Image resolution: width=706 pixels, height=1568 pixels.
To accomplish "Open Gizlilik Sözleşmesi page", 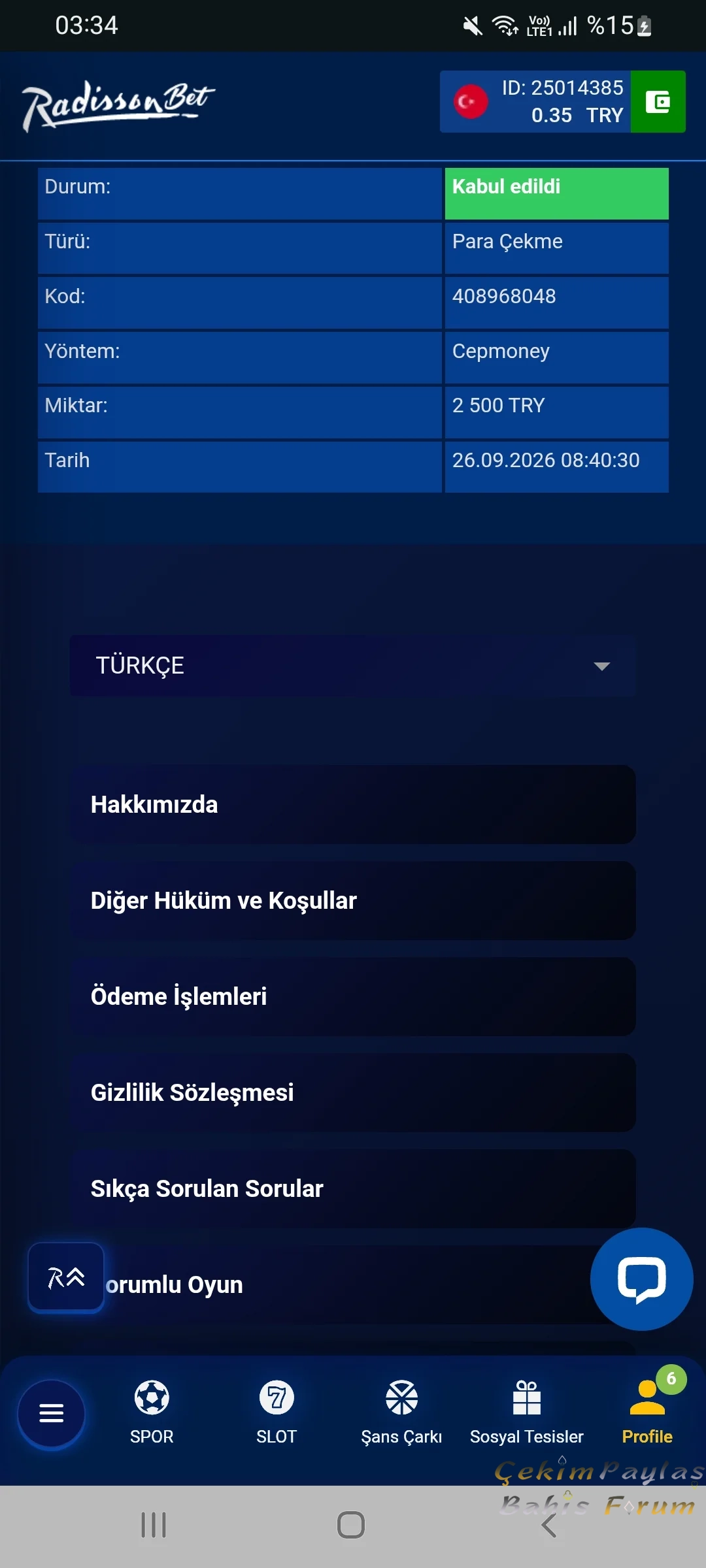I will point(353,1092).
